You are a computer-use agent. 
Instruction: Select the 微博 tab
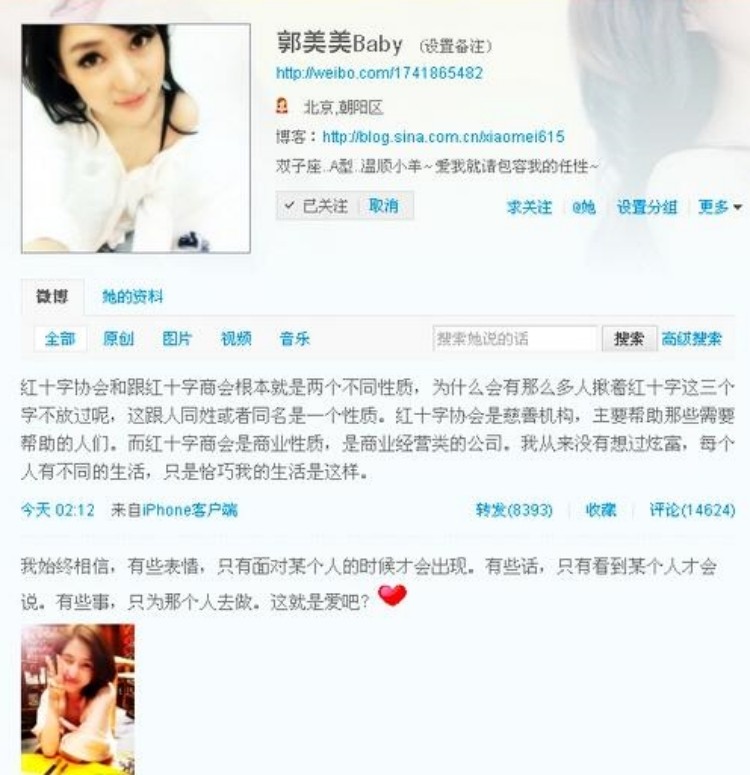point(52,297)
